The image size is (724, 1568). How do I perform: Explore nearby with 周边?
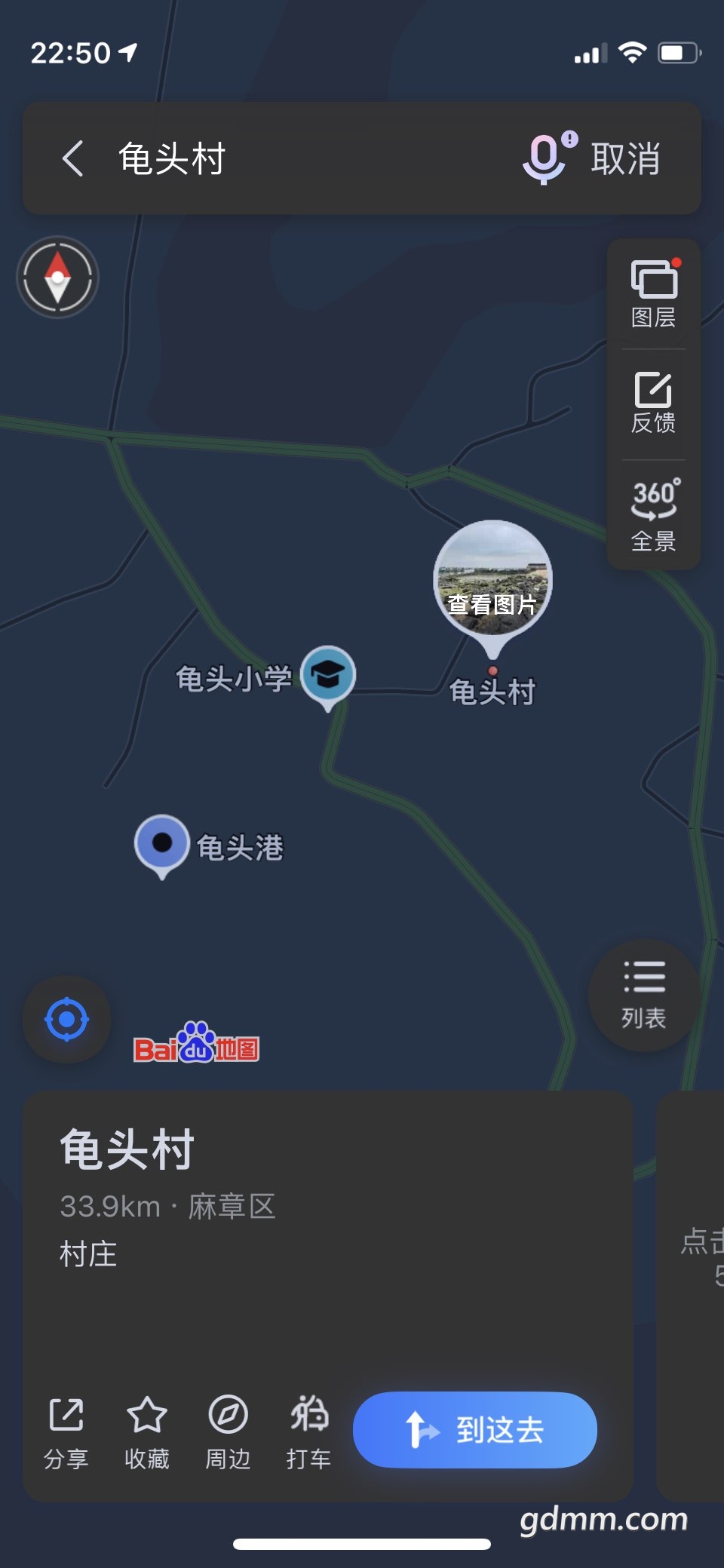pyautogui.click(x=228, y=1433)
